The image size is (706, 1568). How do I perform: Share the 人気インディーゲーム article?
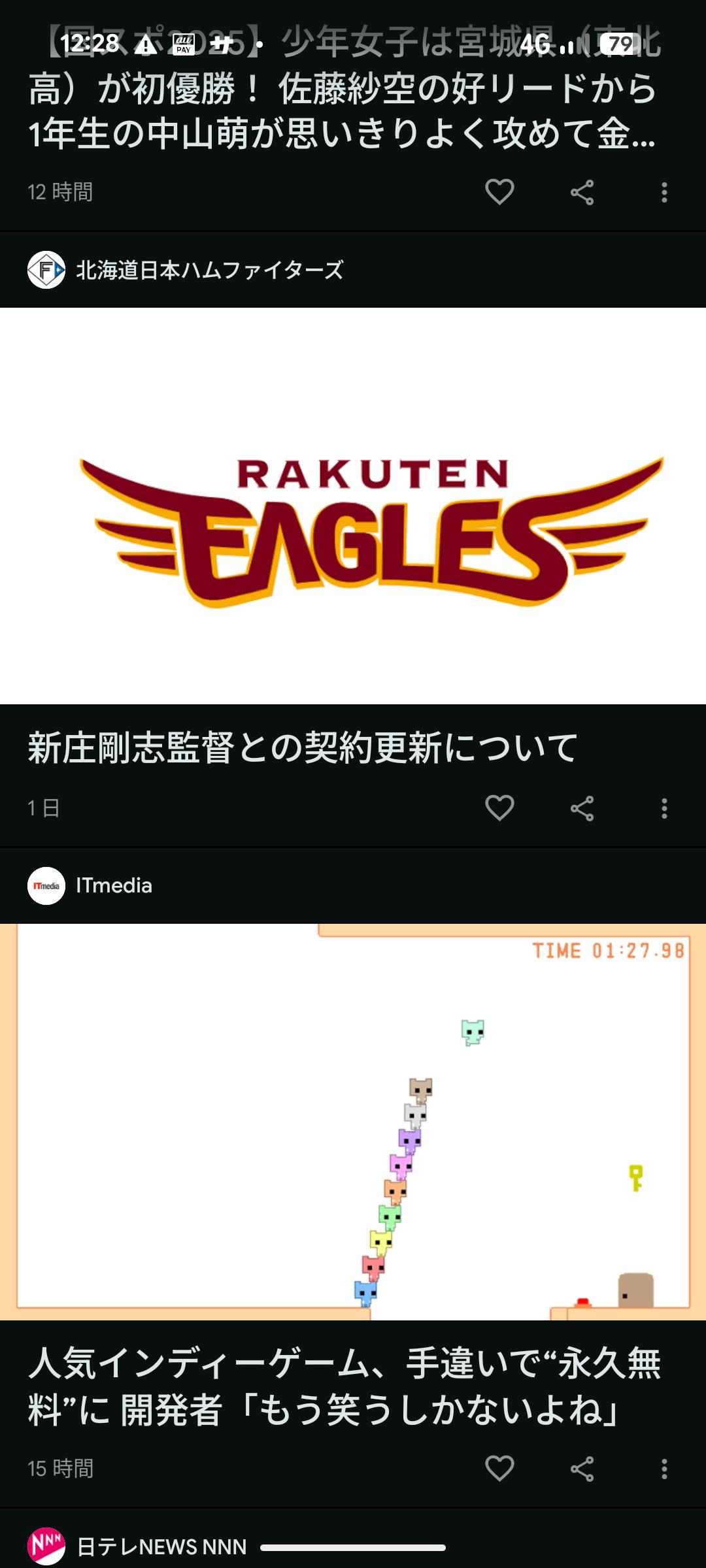pyautogui.click(x=582, y=1469)
